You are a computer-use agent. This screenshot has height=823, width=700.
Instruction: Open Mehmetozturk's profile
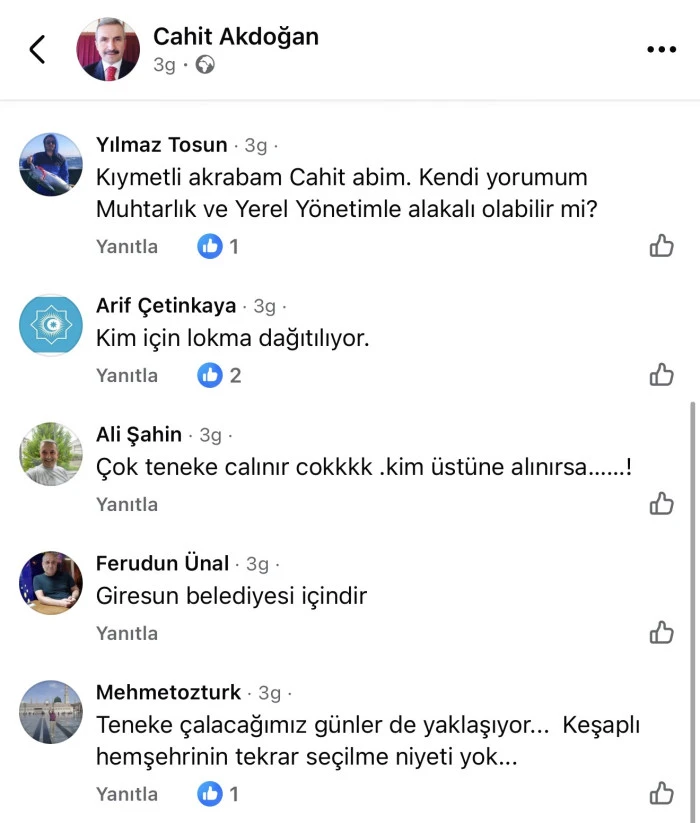coord(168,692)
